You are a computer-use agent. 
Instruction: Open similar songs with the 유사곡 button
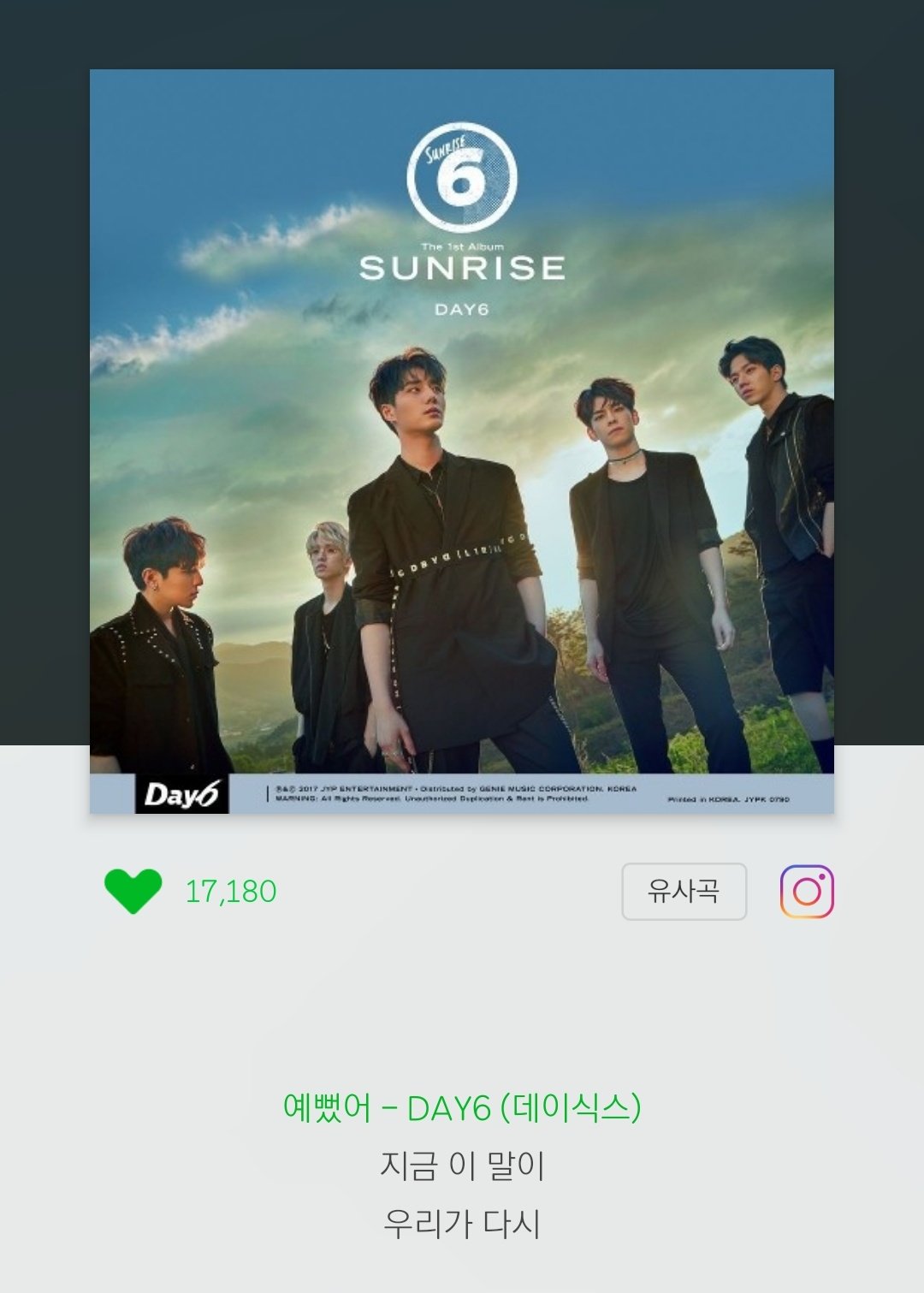(x=684, y=892)
